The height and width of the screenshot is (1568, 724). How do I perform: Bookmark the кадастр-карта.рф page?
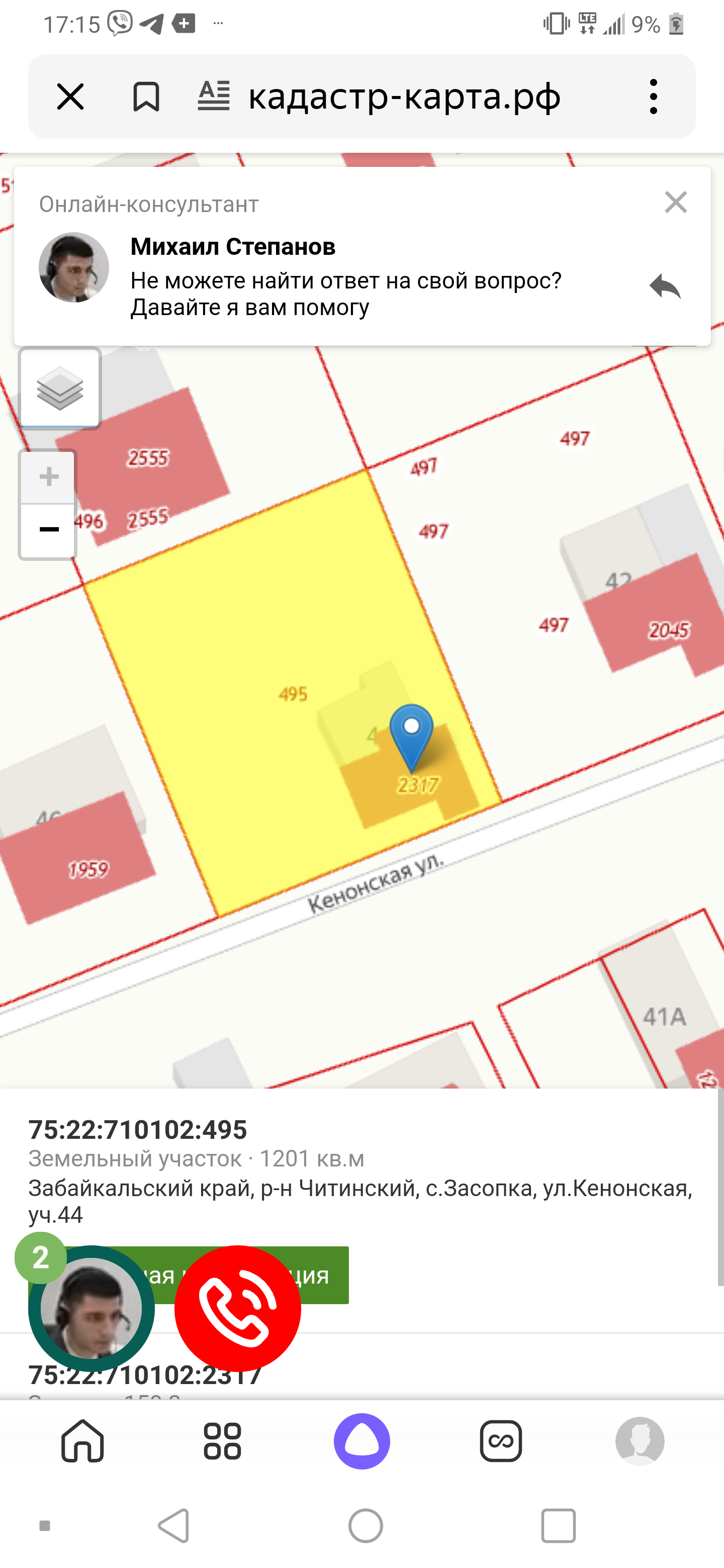point(146,97)
